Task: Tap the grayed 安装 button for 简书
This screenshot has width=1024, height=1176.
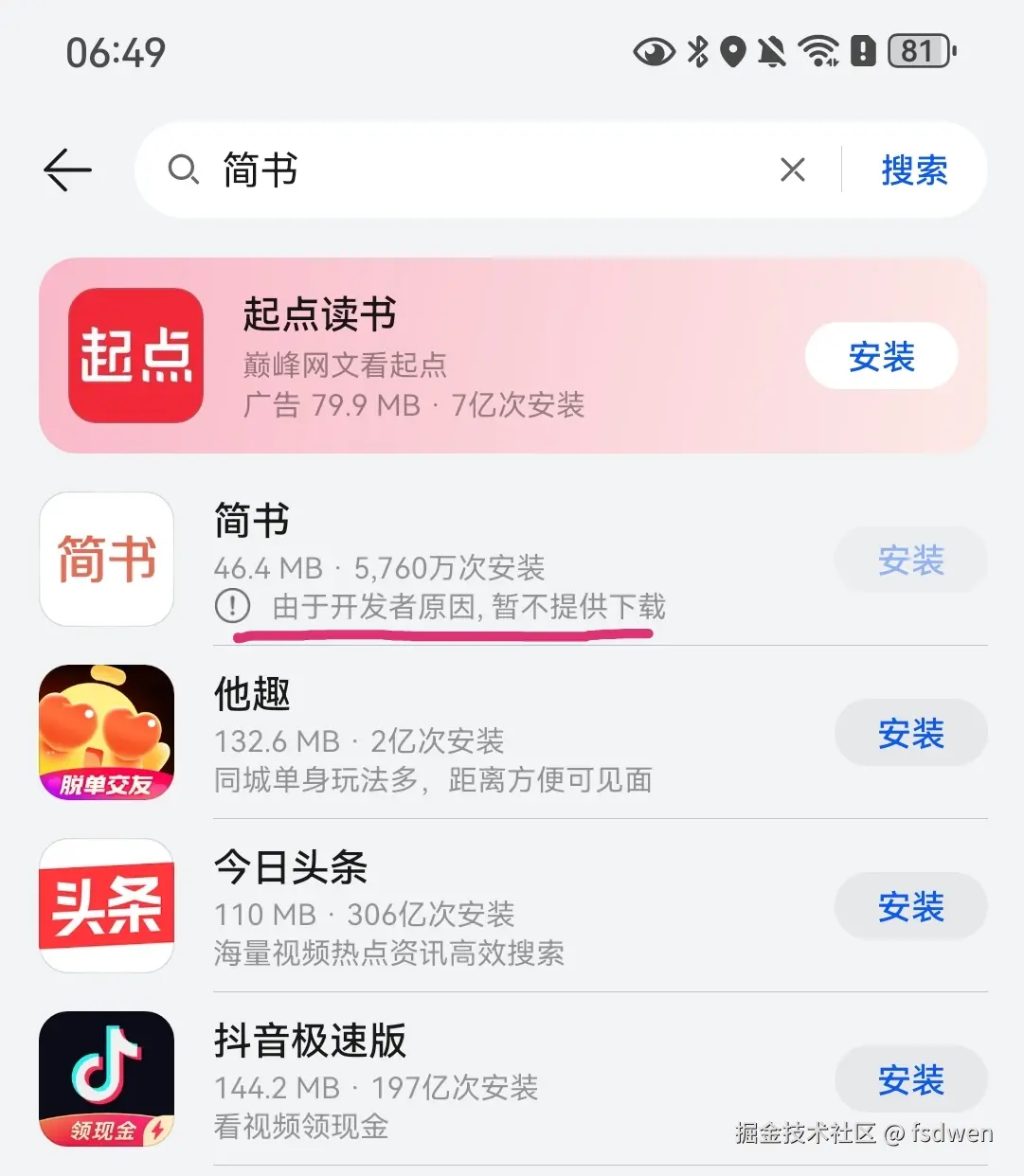Action: point(909,560)
